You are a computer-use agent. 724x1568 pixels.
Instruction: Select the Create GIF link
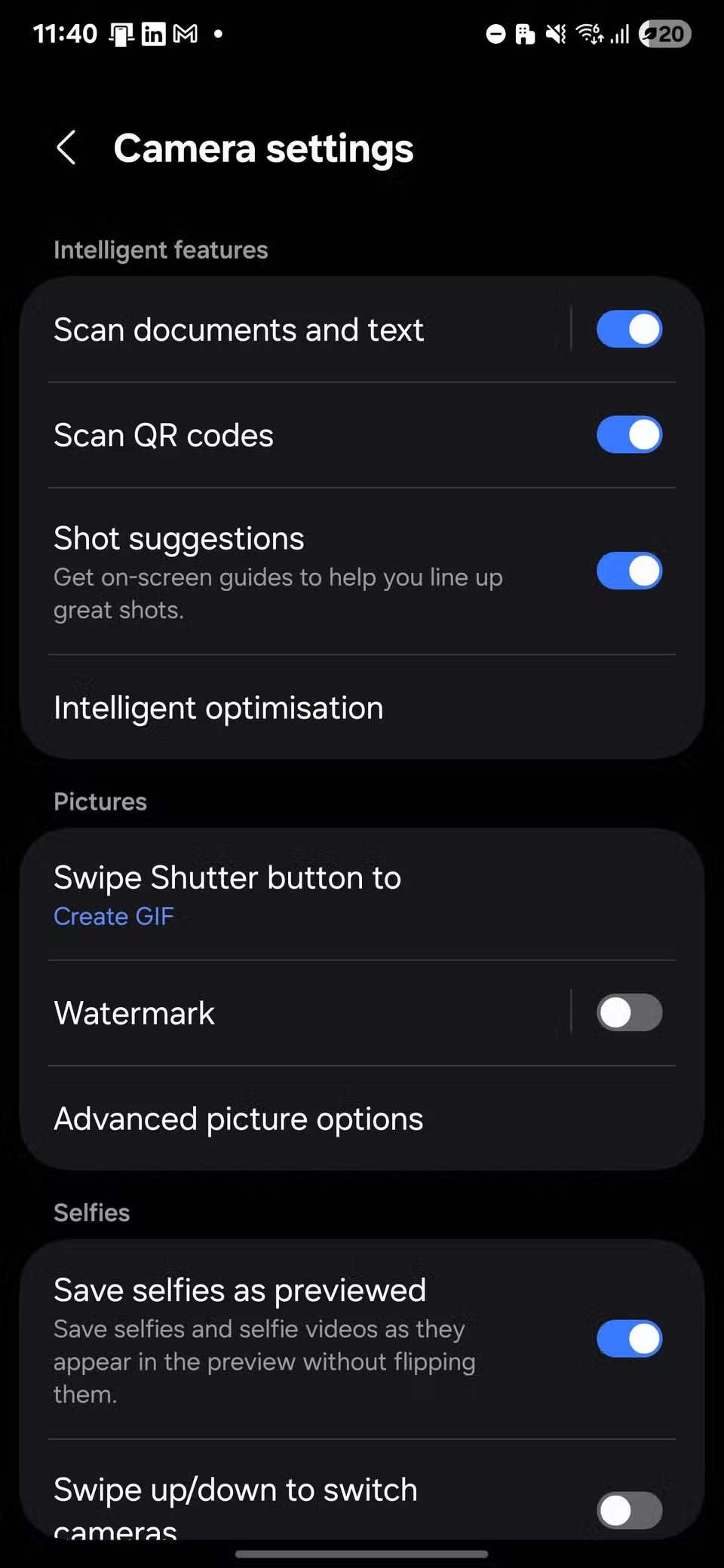click(x=114, y=915)
